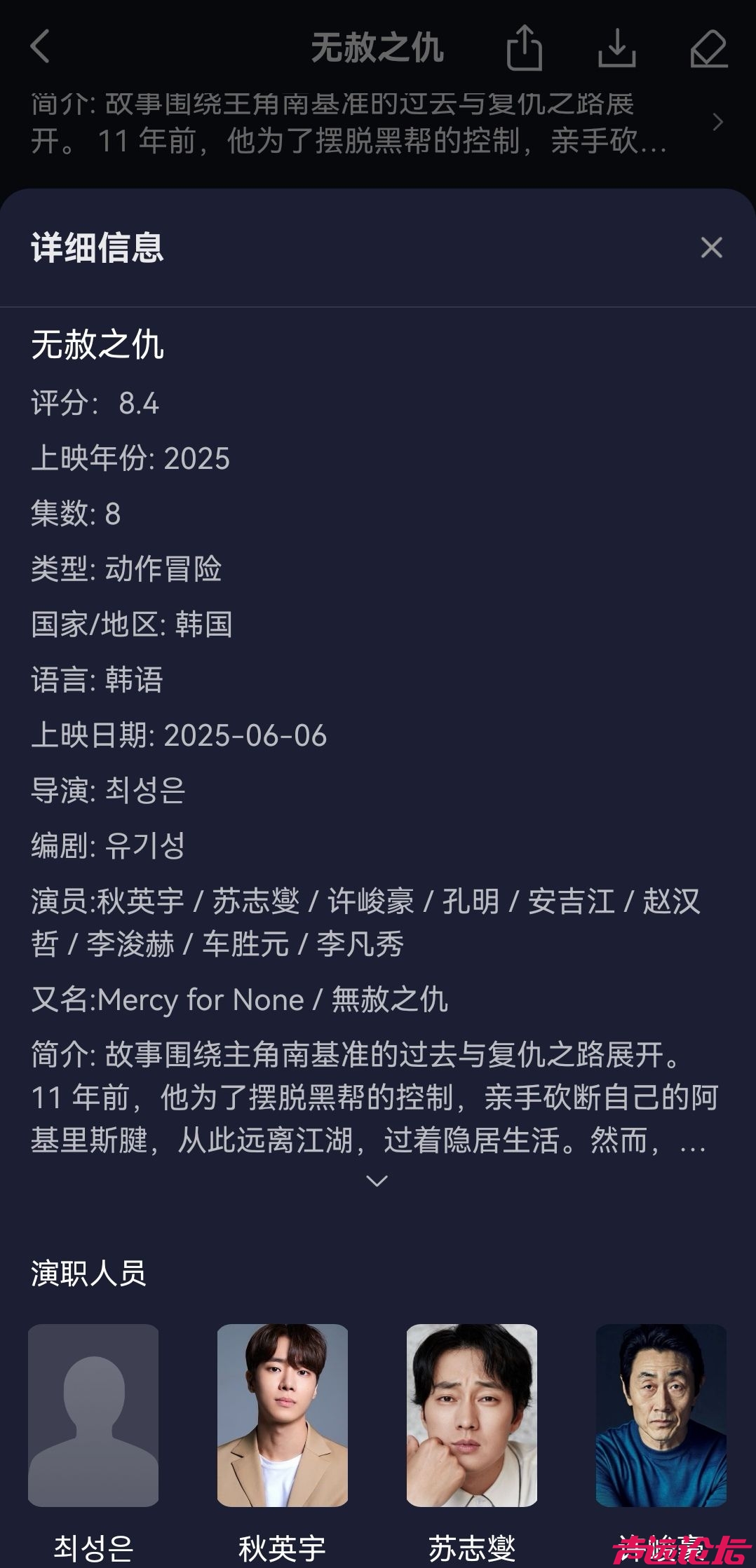756x1568 pixels.
Task: Expand the full 简介 description
Action: (x=377, y=1181)
